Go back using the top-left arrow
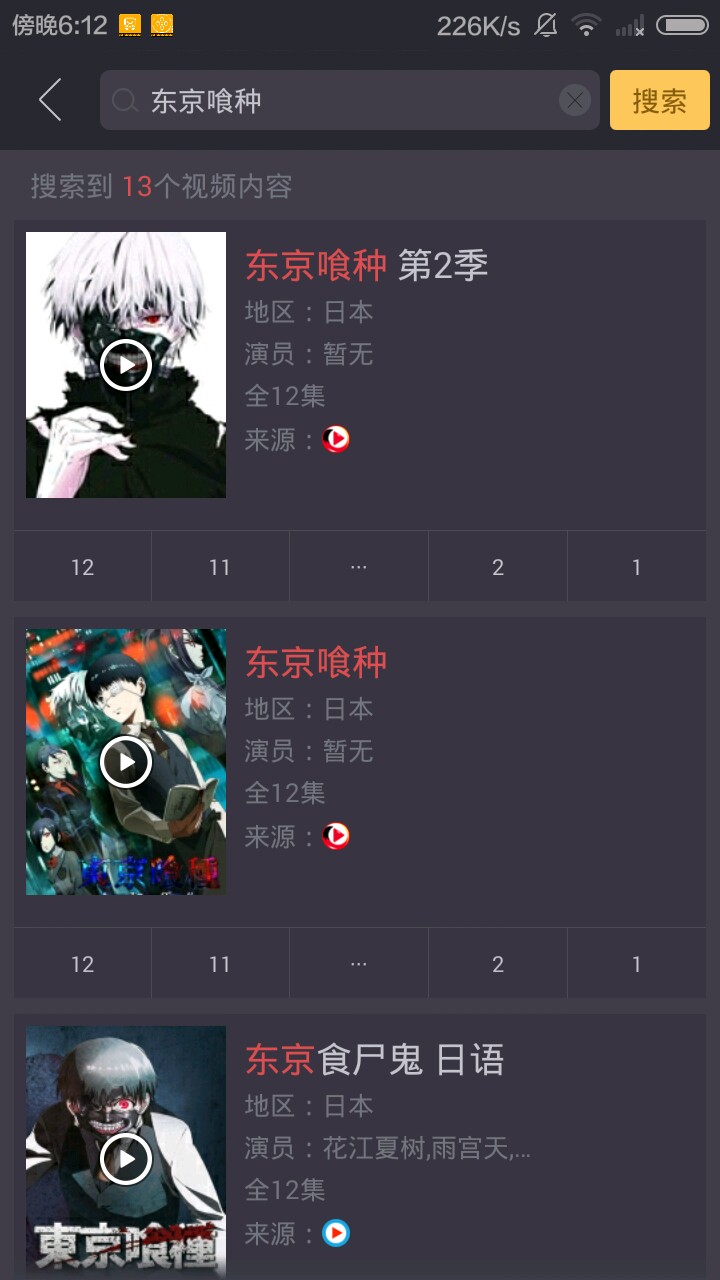This screenshot has height=1280, width=720. pos(50,100)
